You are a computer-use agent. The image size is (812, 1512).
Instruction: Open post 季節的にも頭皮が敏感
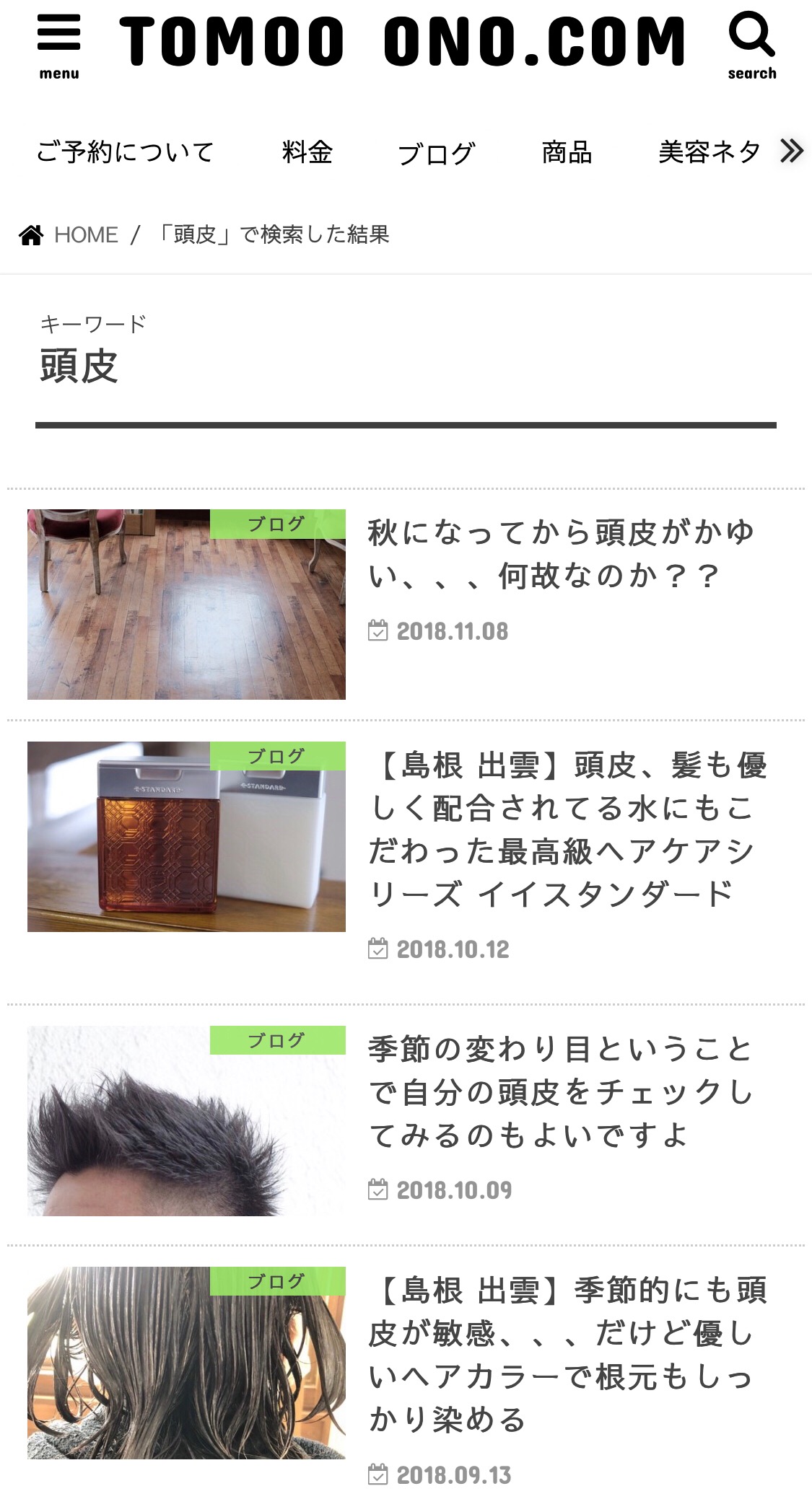tap(567, 1355)
